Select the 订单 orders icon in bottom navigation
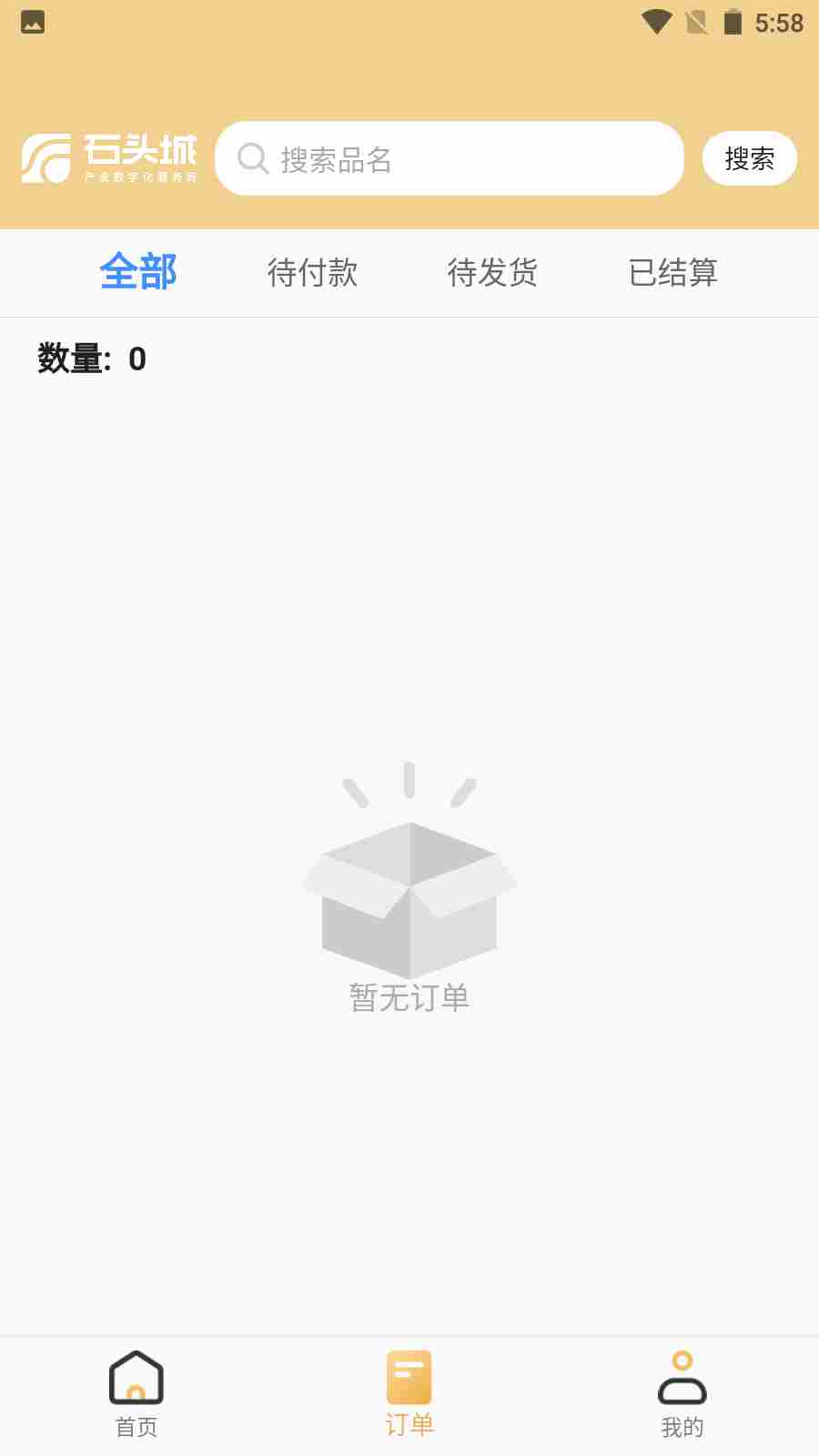819x1456 pixels. (409, 1379)
